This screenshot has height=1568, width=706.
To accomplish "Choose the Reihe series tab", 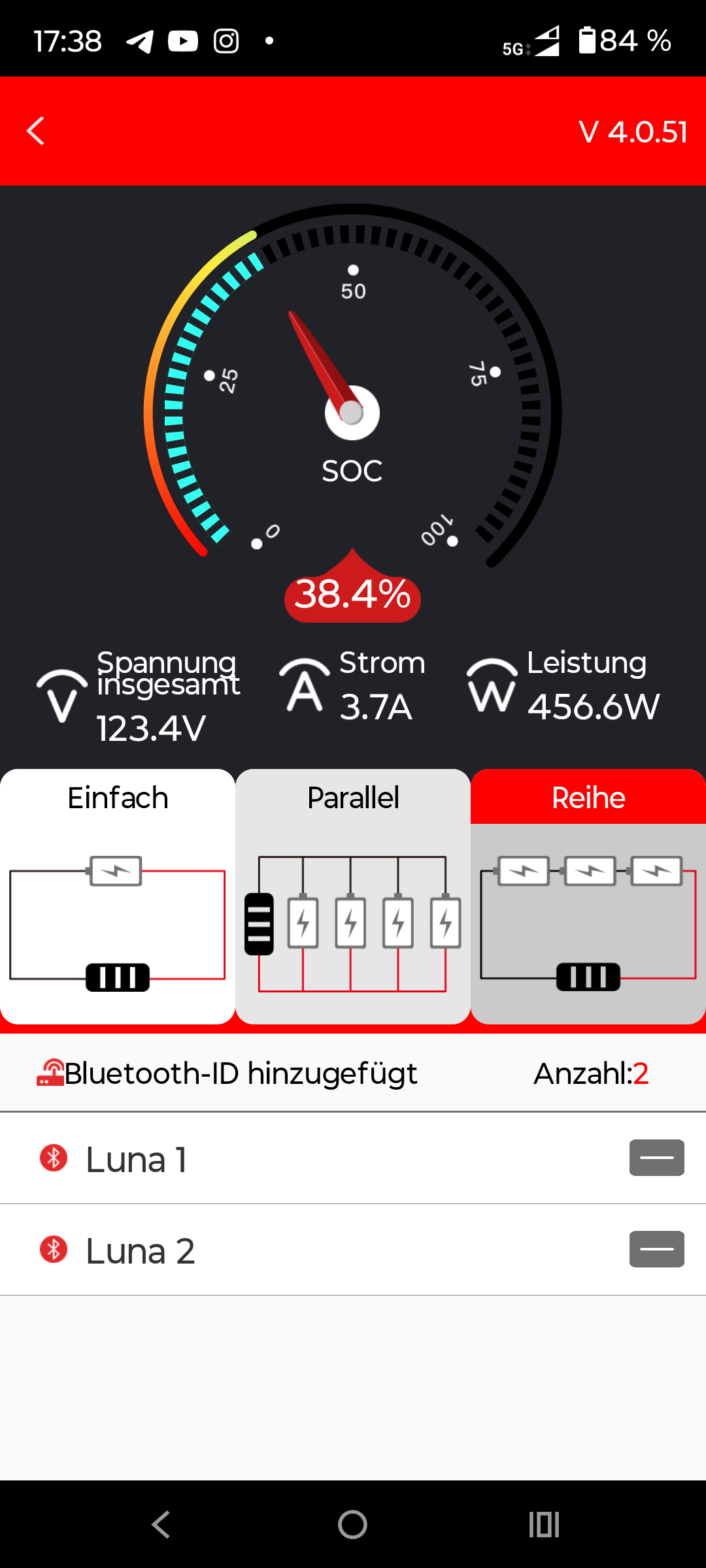I will point(588,895).
